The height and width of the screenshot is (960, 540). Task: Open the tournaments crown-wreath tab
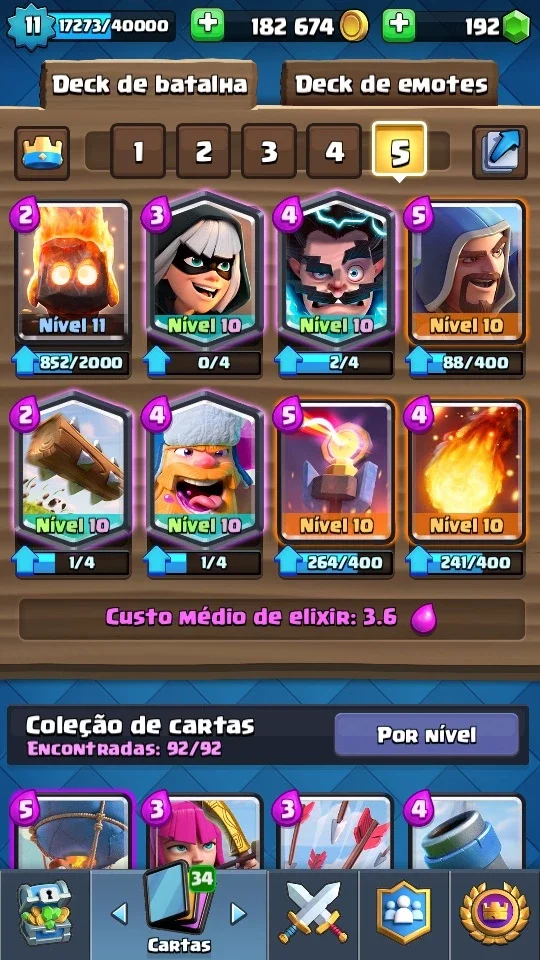pos(495,915)
